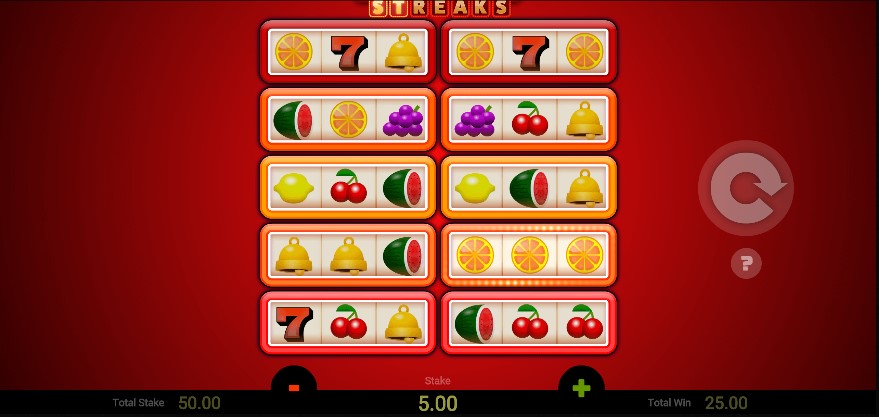Decrease the stake with the minus button
This screenshot has height=417, width=879.
294,388
